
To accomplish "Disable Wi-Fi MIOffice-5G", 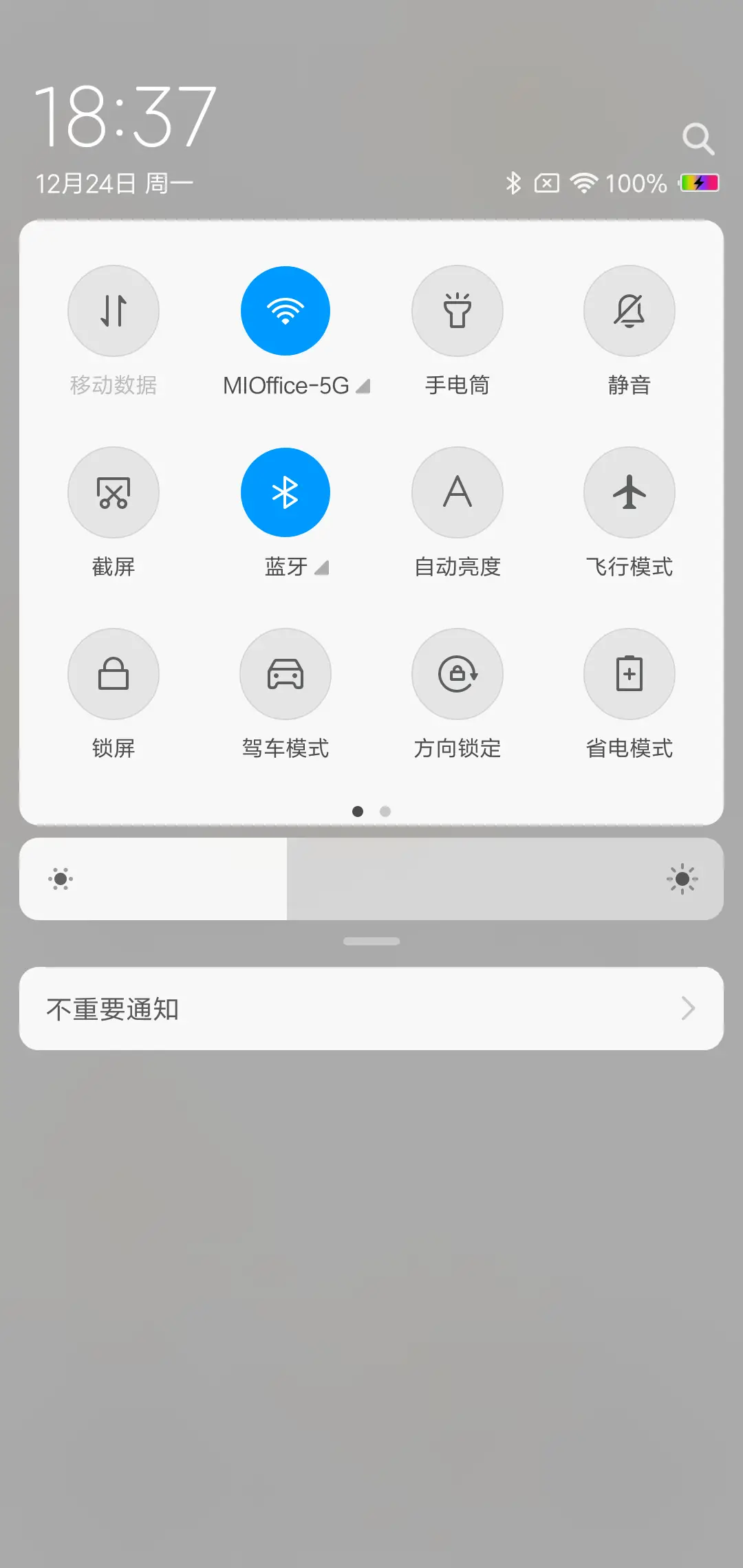I will 286,311.
